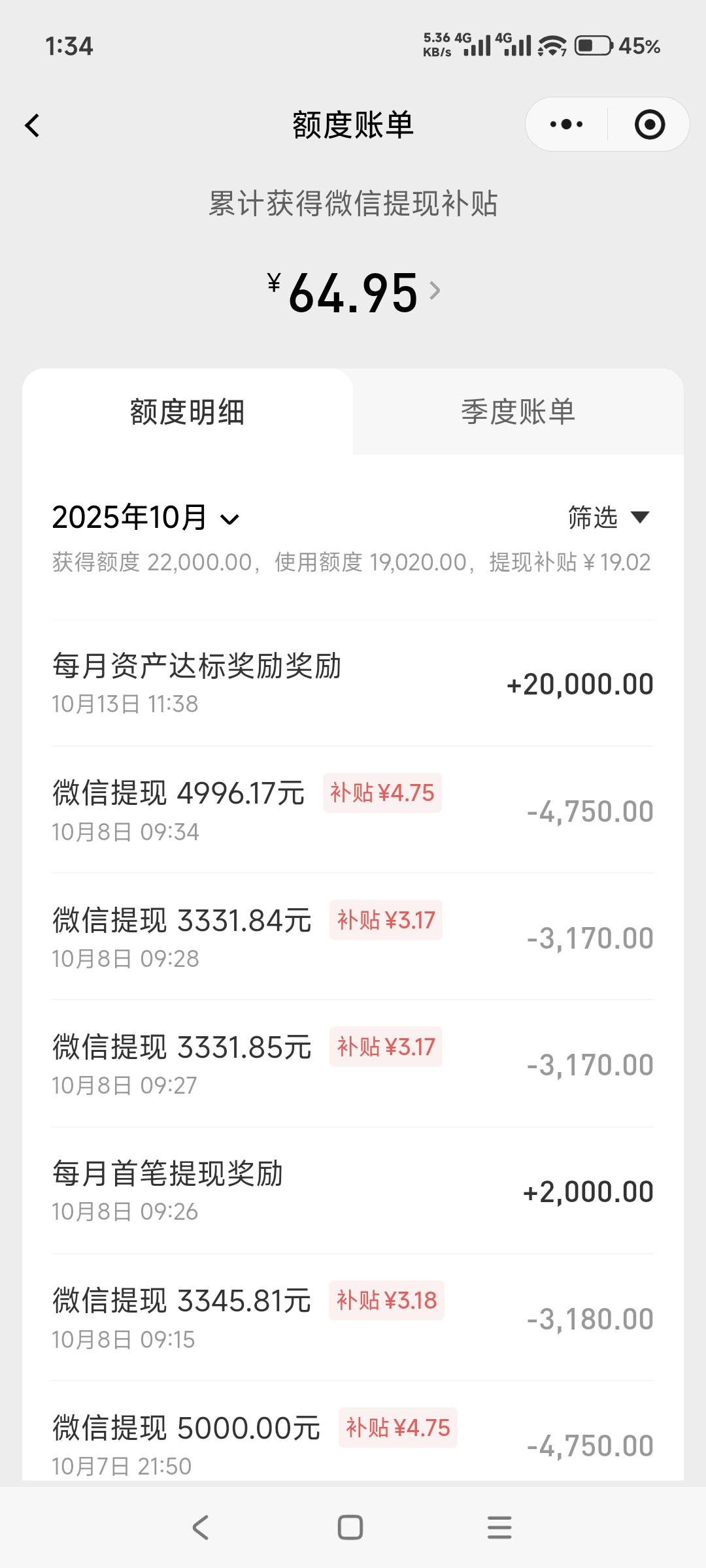Open the 微信提现 3345.81元 record

point(353,1317)
